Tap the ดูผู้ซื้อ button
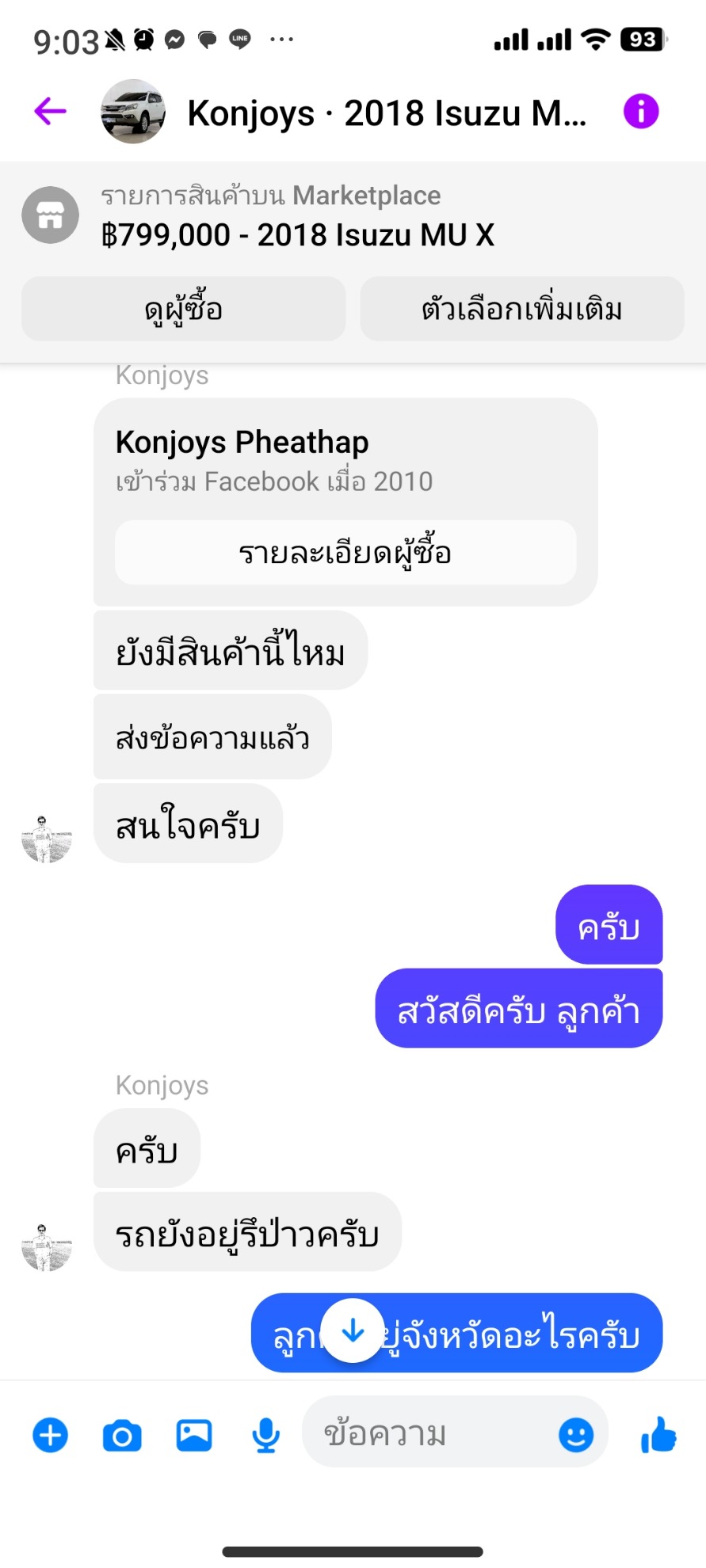Screen dimensions: 706x1568 click(184, 309)
